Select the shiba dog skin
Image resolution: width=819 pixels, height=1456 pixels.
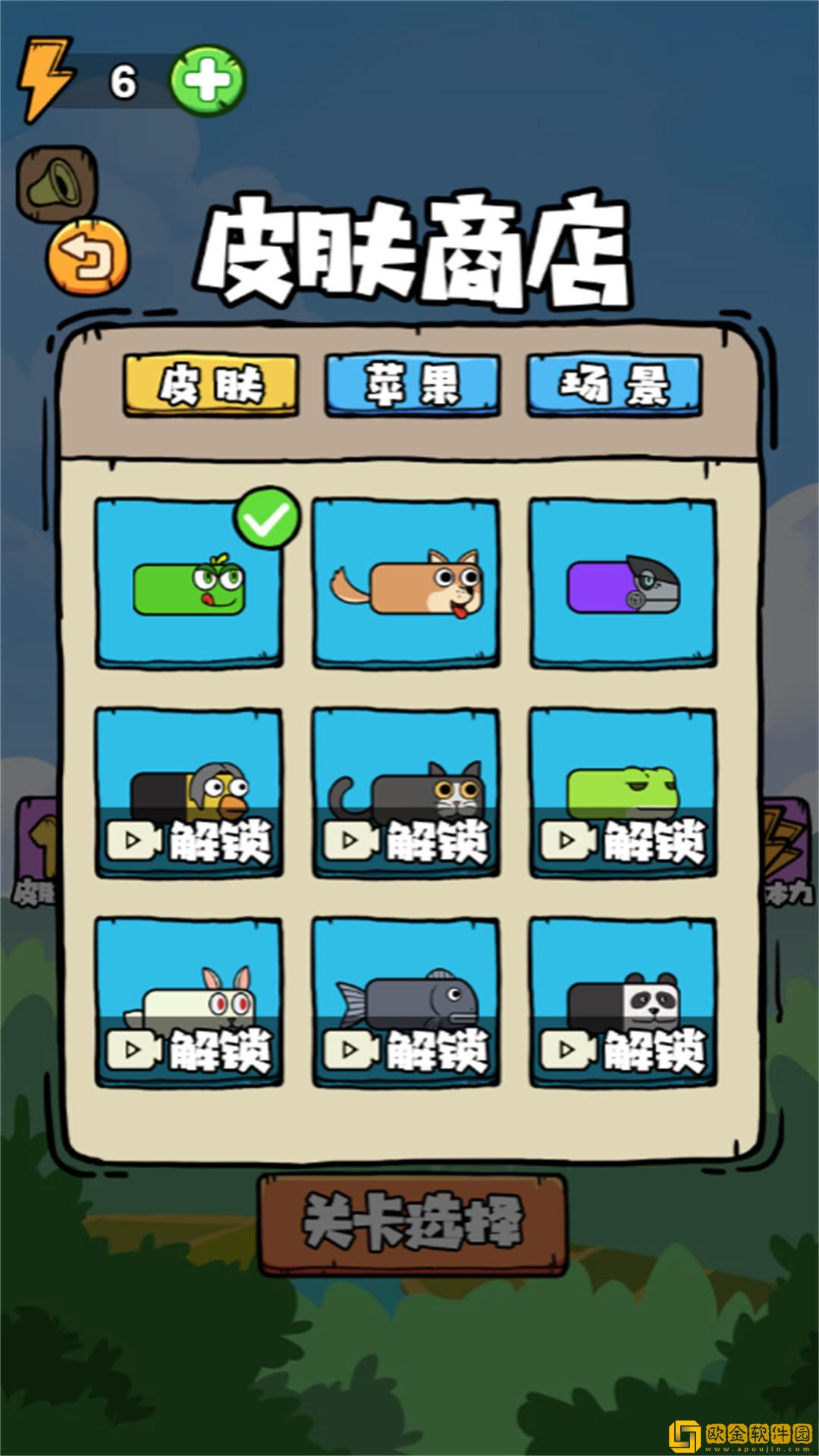pyautogui.click(x=406, y=583)
